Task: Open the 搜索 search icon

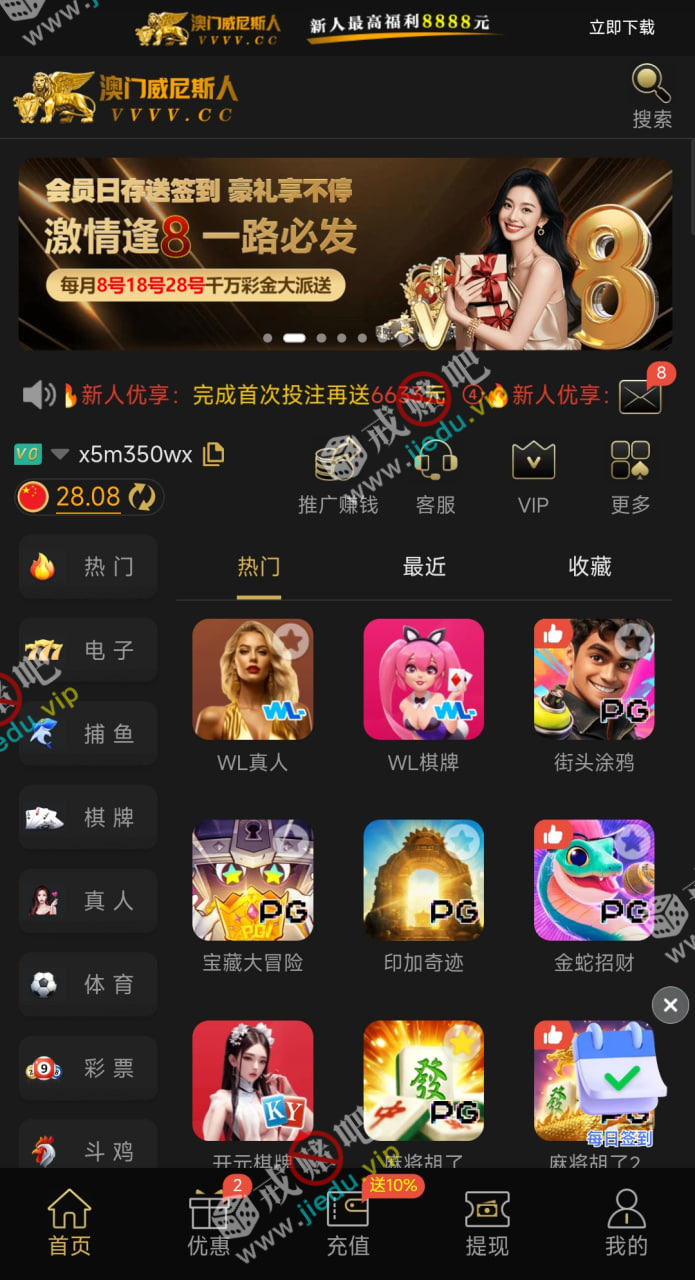Action: point(652,95)
